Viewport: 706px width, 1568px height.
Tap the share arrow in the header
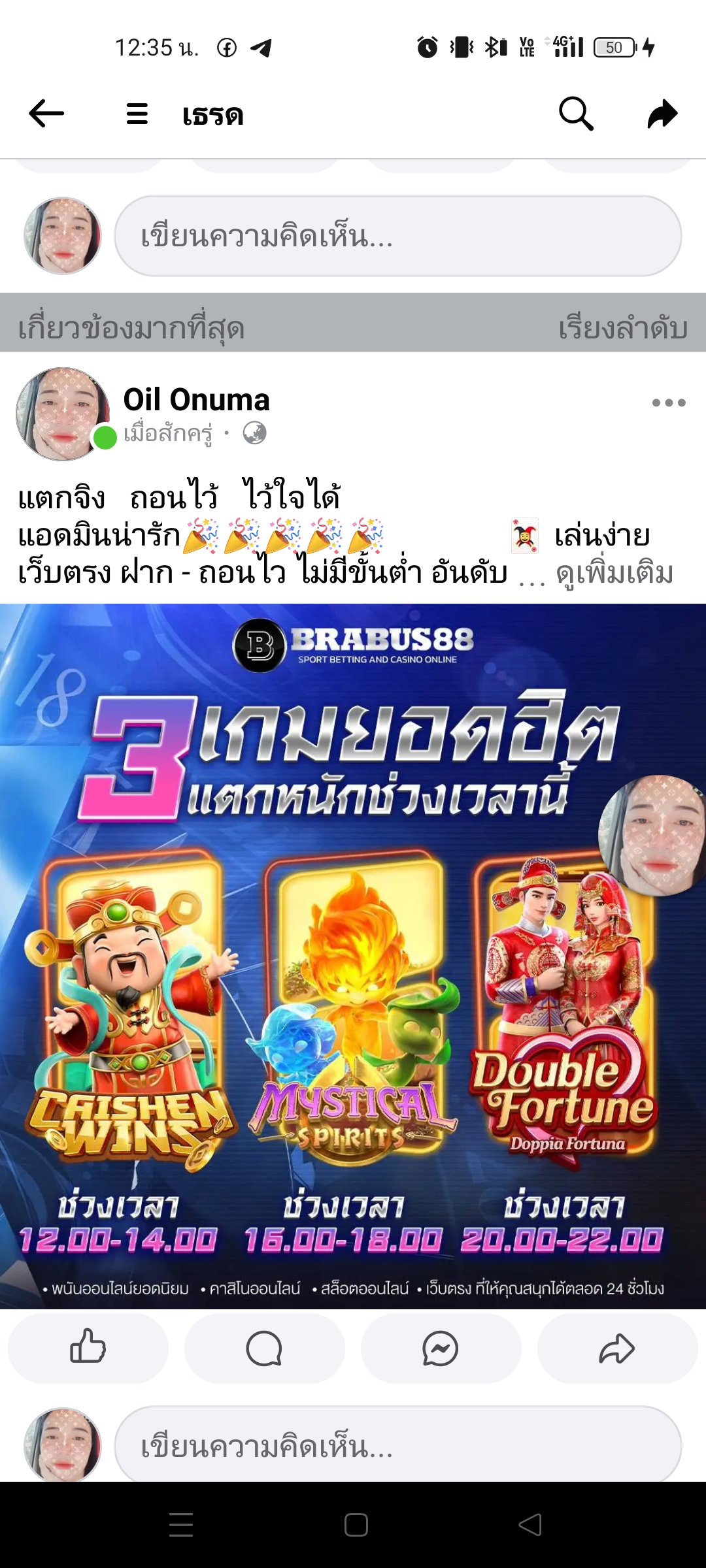coord(662,114)
